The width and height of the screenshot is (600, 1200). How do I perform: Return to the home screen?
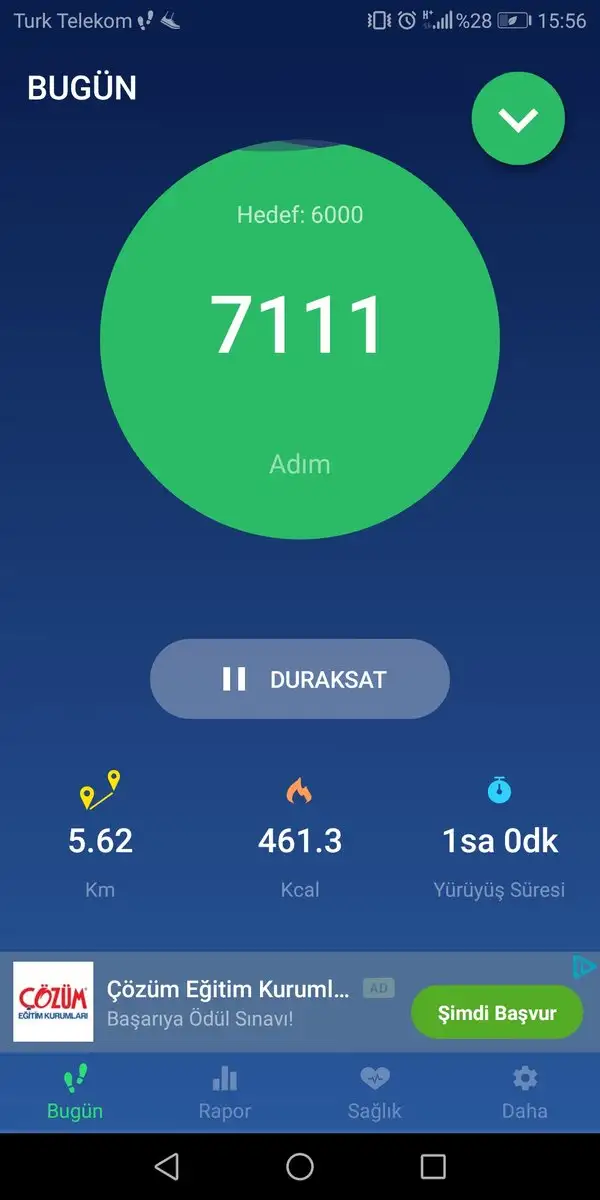(300, 1166)
